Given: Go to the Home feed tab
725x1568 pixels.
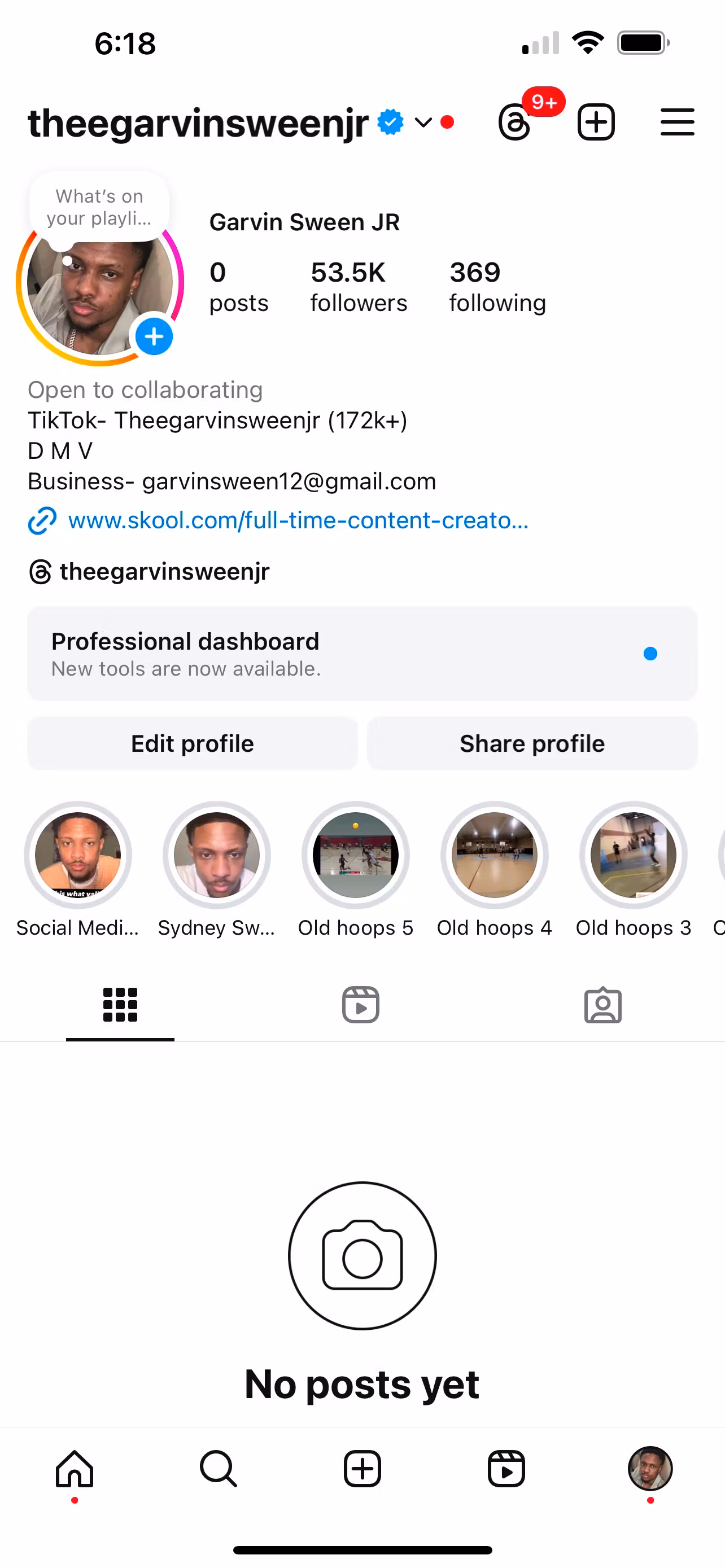Looking at the screenshot, I should 75,1469.
